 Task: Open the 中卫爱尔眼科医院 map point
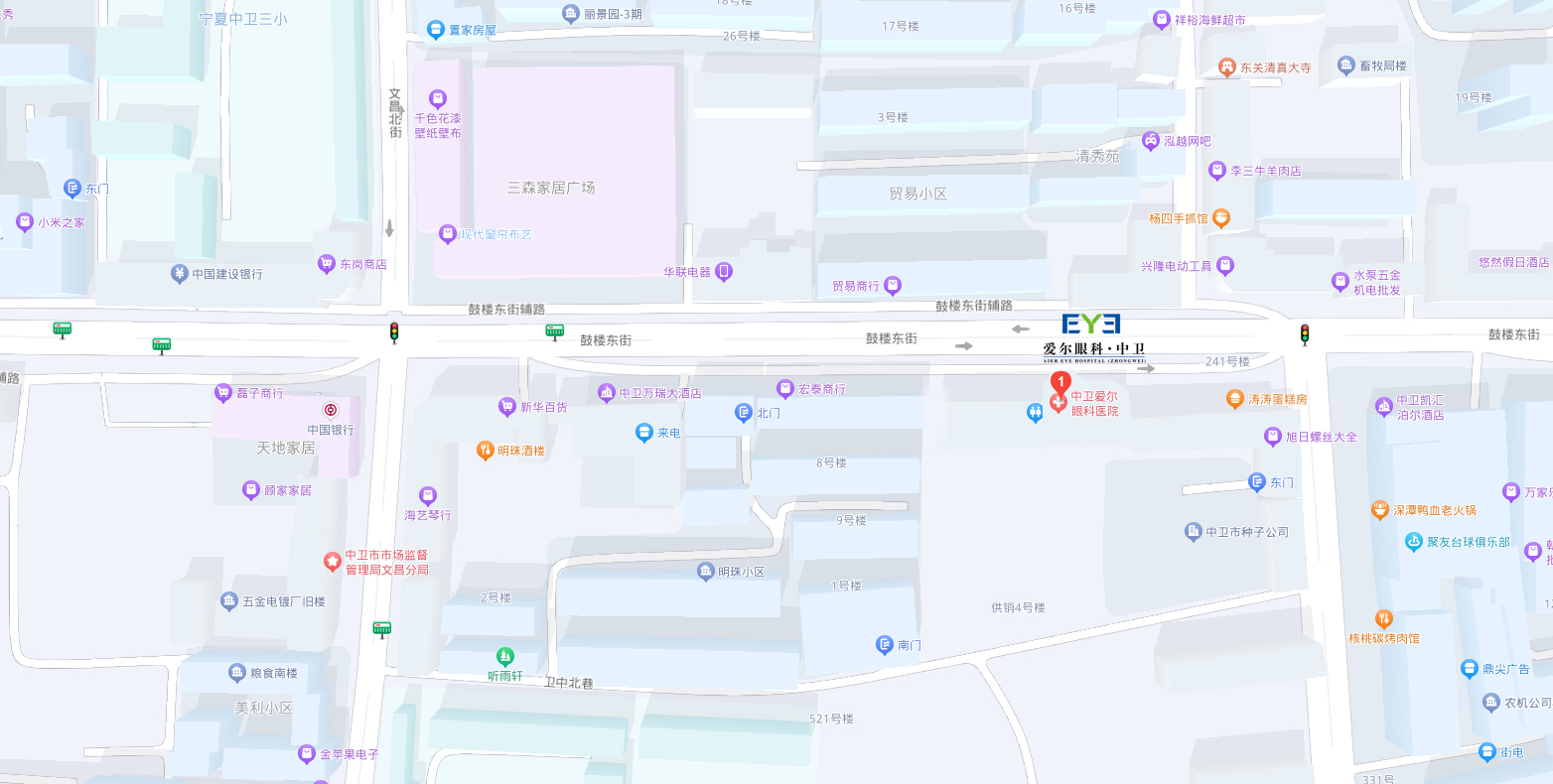[x=1059, y=404]
